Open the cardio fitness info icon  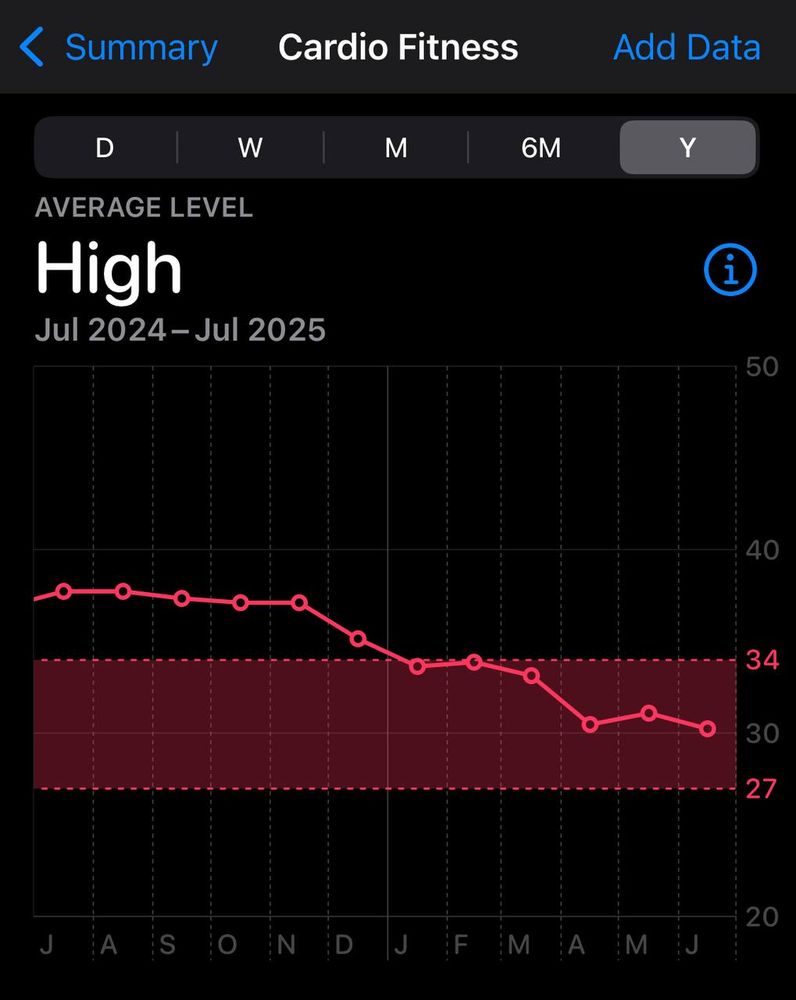[x=730, y=270]
